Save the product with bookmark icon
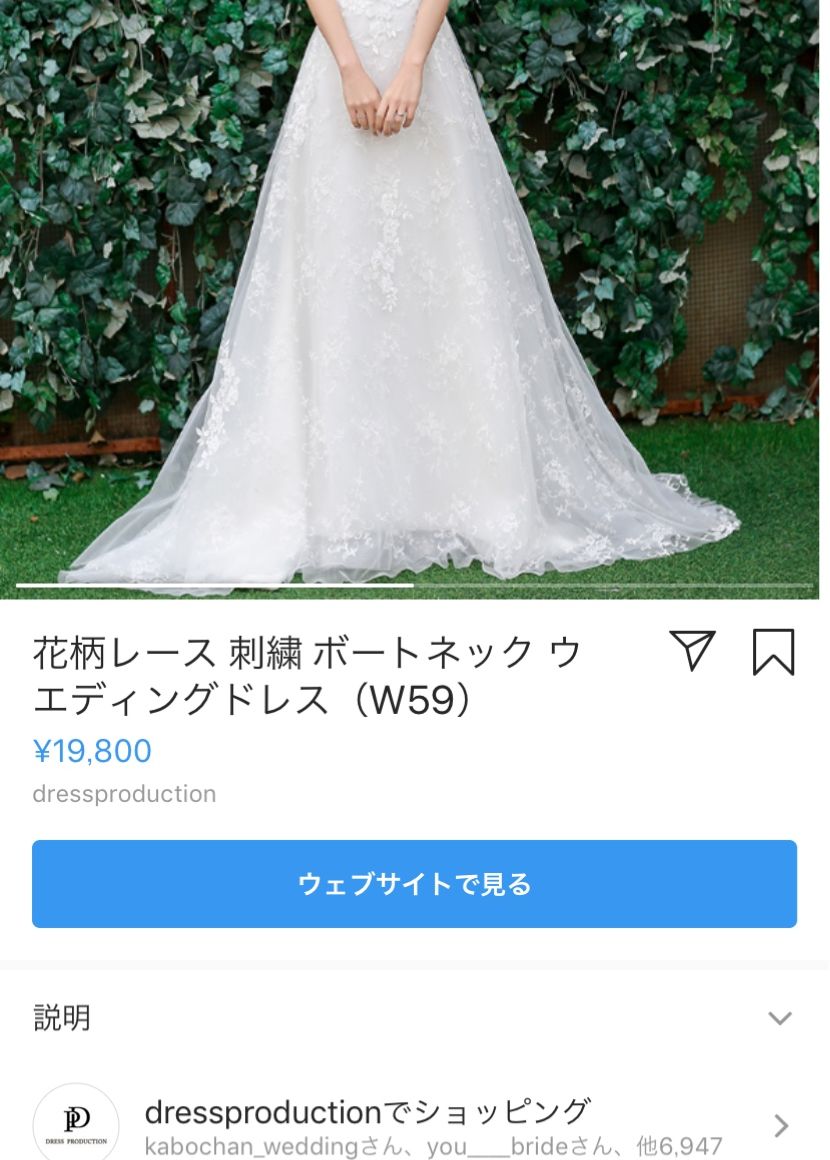This screenshot has height=1160, width=830. click(x=773, y=652)
